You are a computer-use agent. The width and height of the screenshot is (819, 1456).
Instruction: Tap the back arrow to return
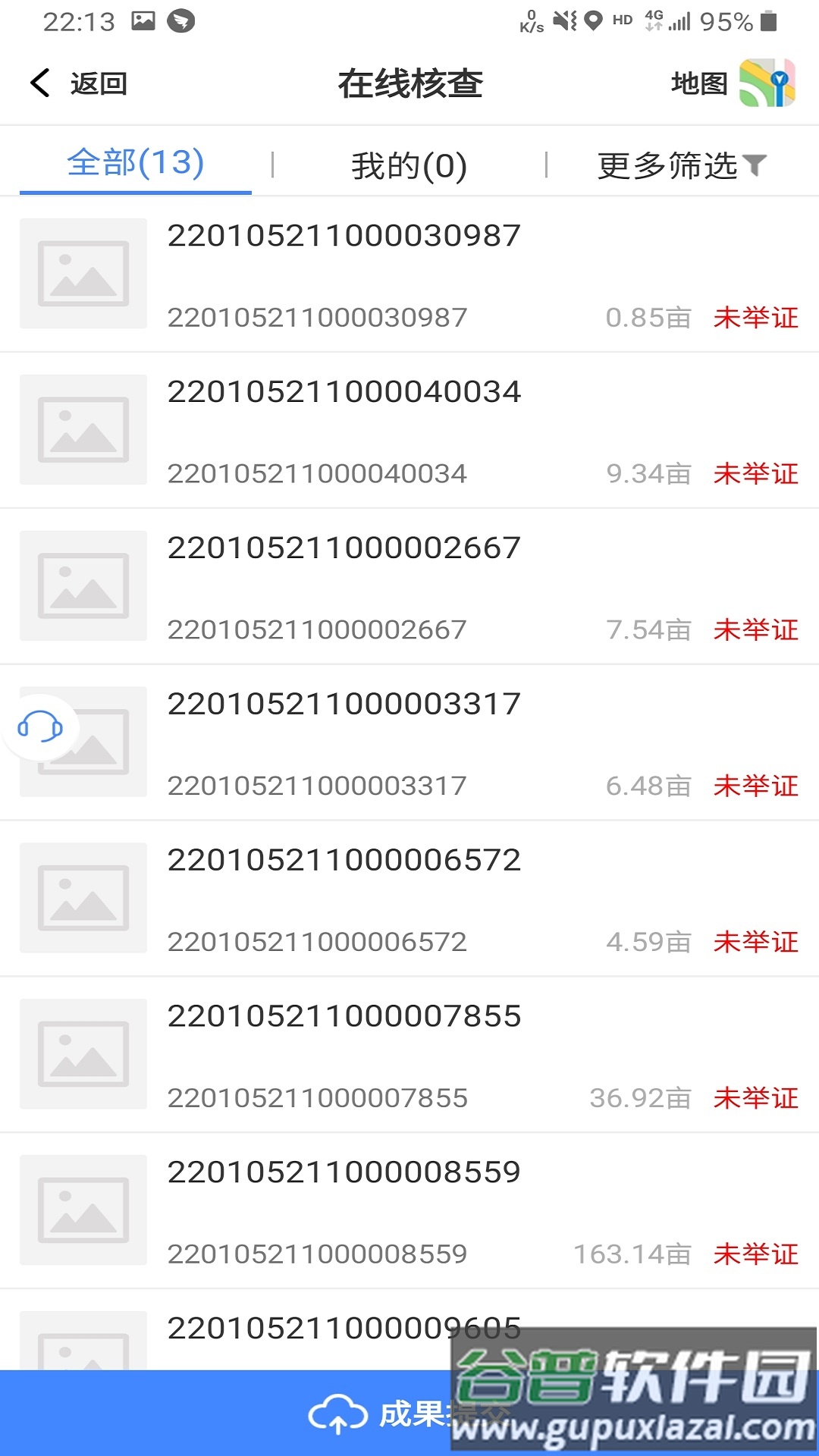38,83
